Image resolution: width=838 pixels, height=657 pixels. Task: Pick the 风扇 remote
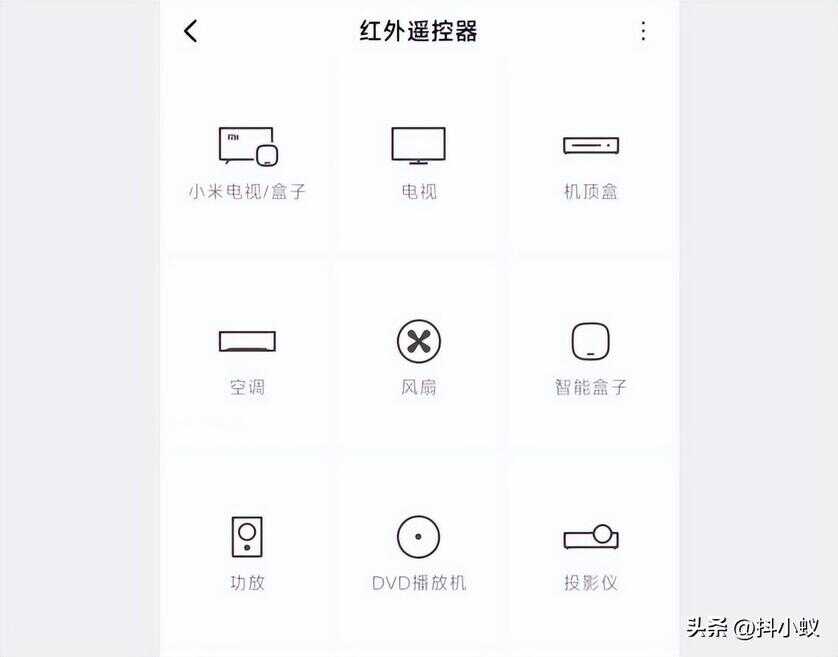point(418,355)
